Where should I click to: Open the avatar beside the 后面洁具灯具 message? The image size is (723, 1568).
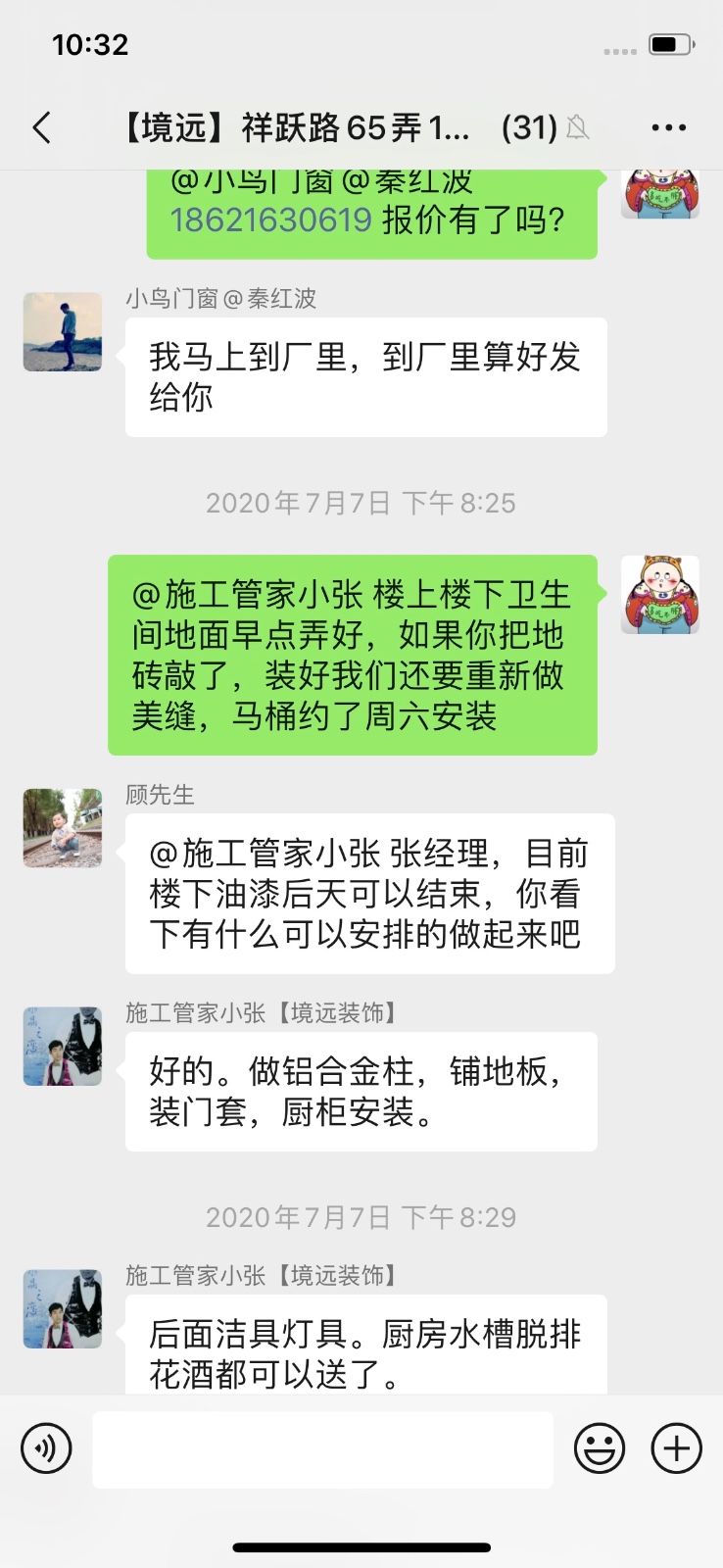[63, 1309]
